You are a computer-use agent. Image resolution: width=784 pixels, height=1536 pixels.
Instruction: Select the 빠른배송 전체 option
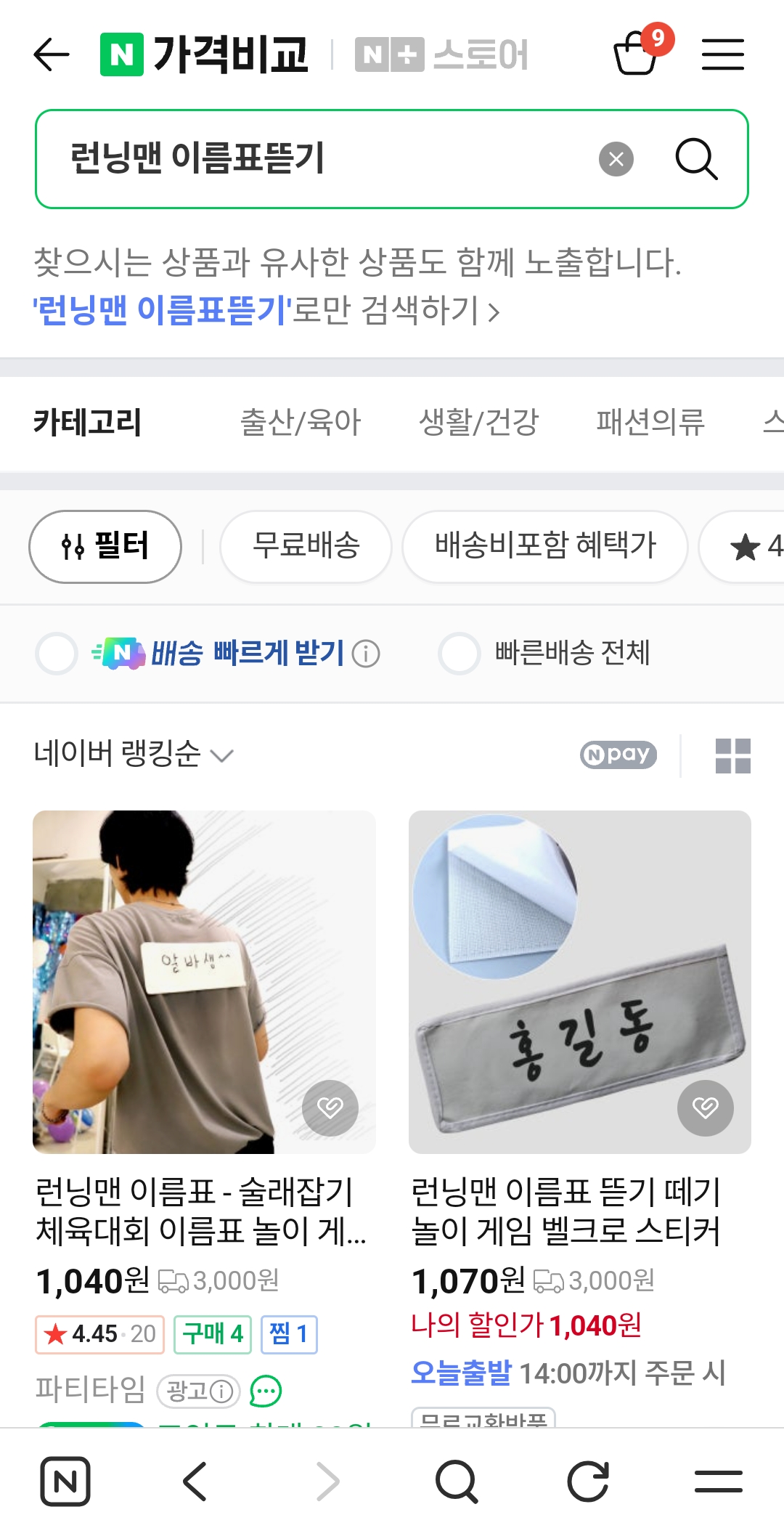459,653
